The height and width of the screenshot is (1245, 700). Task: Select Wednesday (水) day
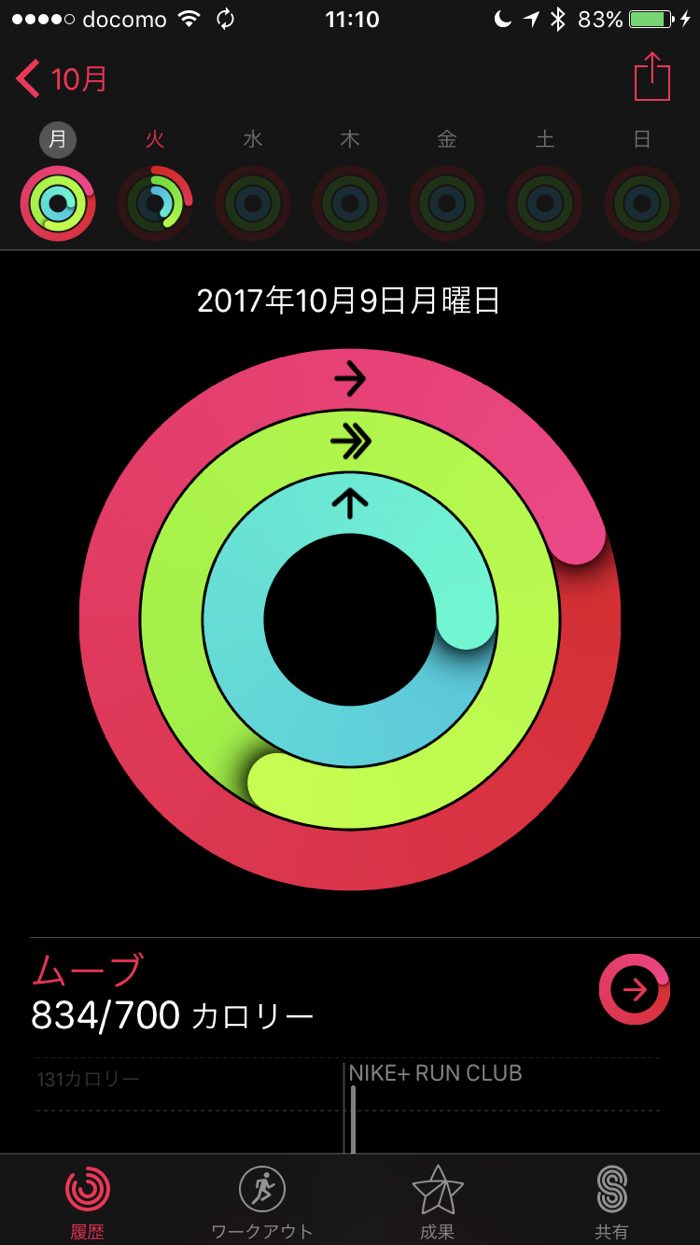(x=252, y=203)
